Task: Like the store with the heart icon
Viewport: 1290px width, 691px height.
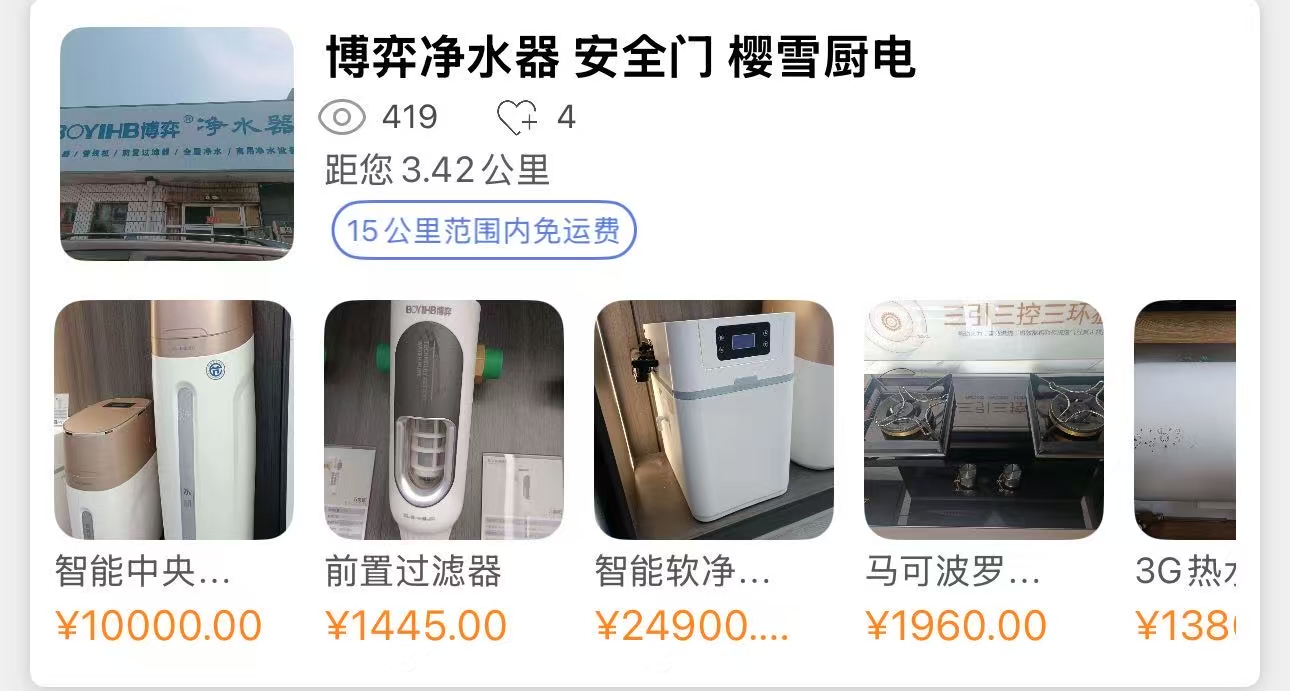Action: point(517,118)
